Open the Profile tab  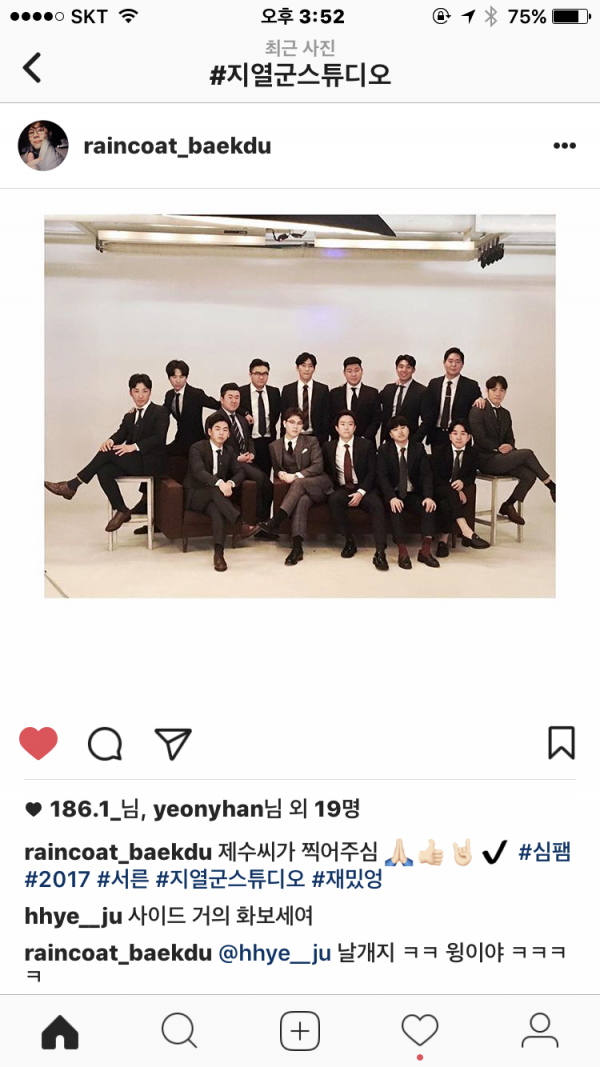[539, 1031]
